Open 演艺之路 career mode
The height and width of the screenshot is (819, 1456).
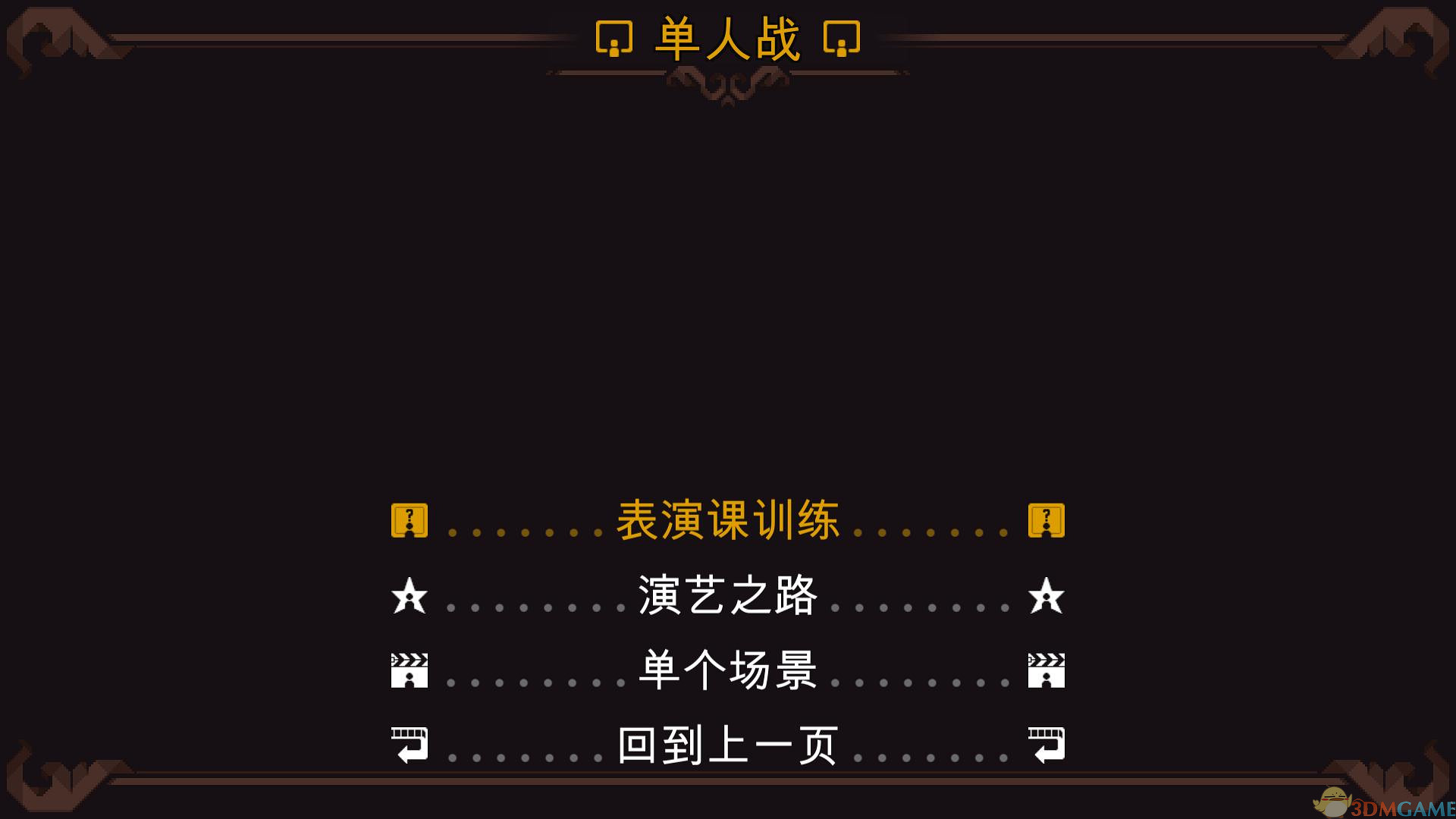[727, 595]
